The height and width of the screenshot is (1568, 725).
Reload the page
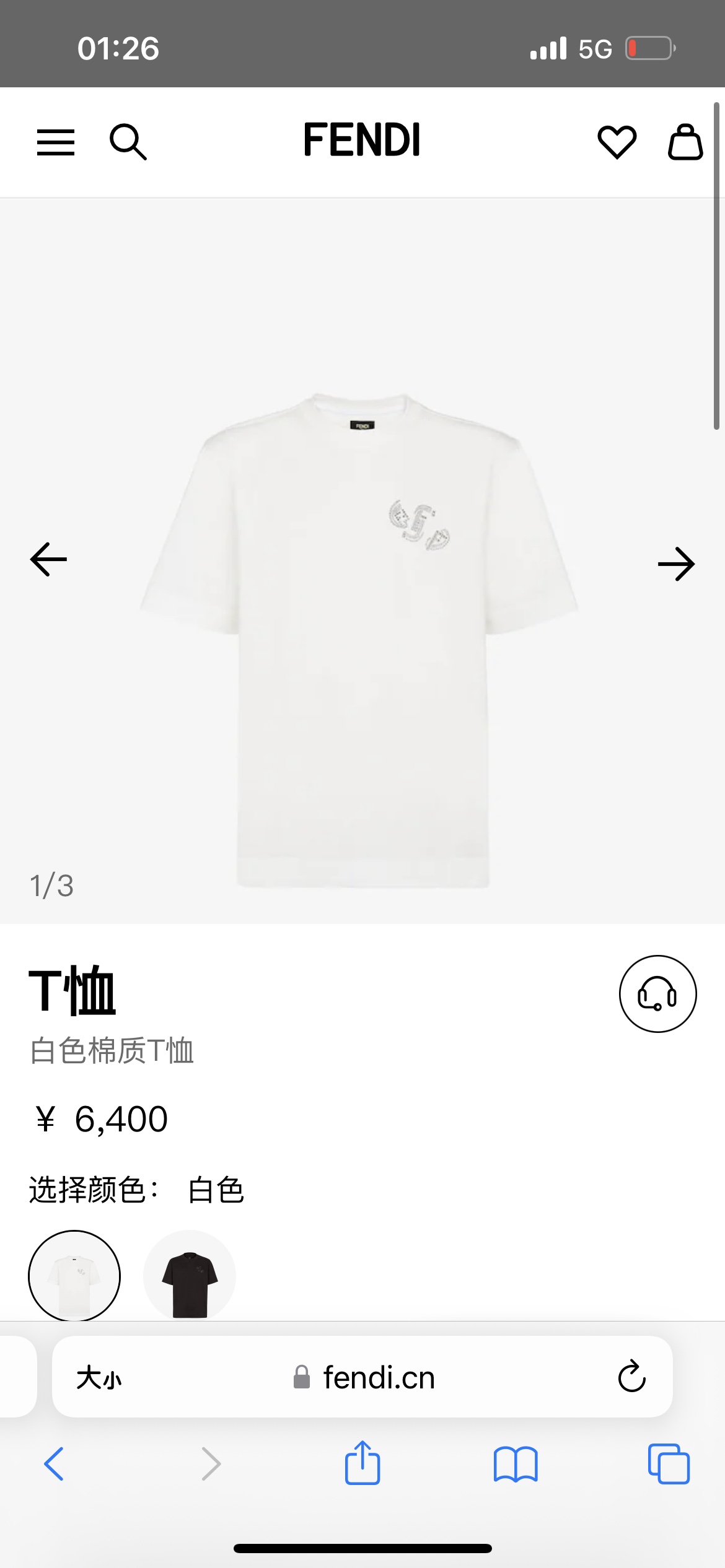click(631, 1377)
